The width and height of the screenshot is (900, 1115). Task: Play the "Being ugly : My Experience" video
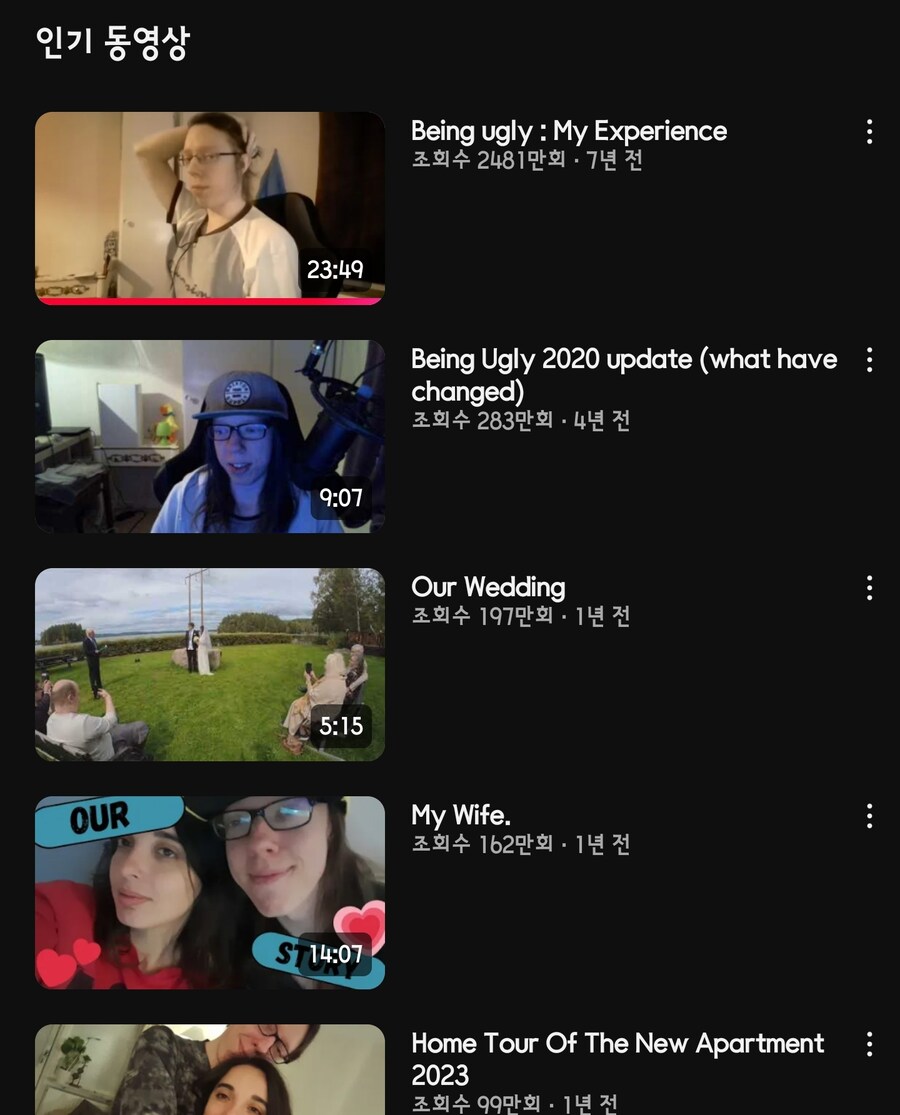(x=210, y=203)
